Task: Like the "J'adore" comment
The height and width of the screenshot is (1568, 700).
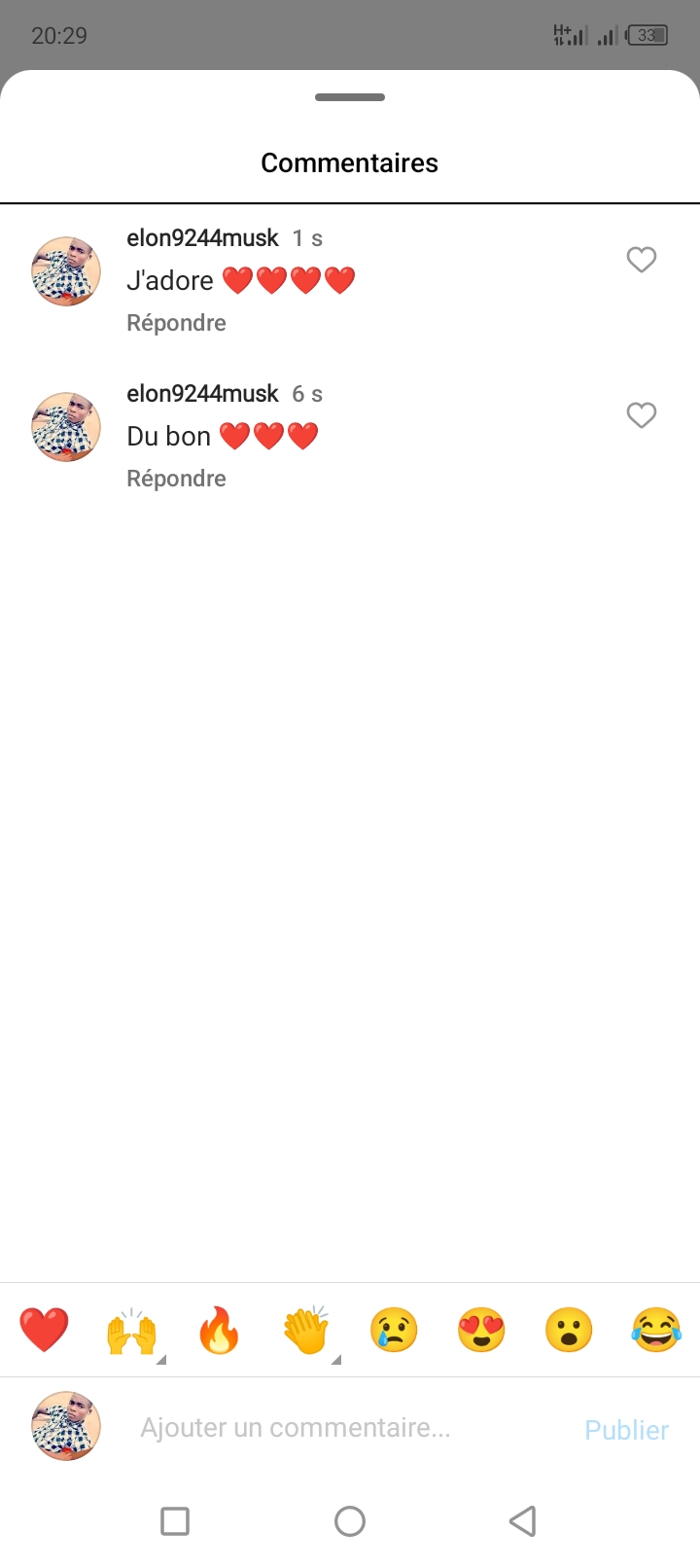Action: click(x=641, y=260)
